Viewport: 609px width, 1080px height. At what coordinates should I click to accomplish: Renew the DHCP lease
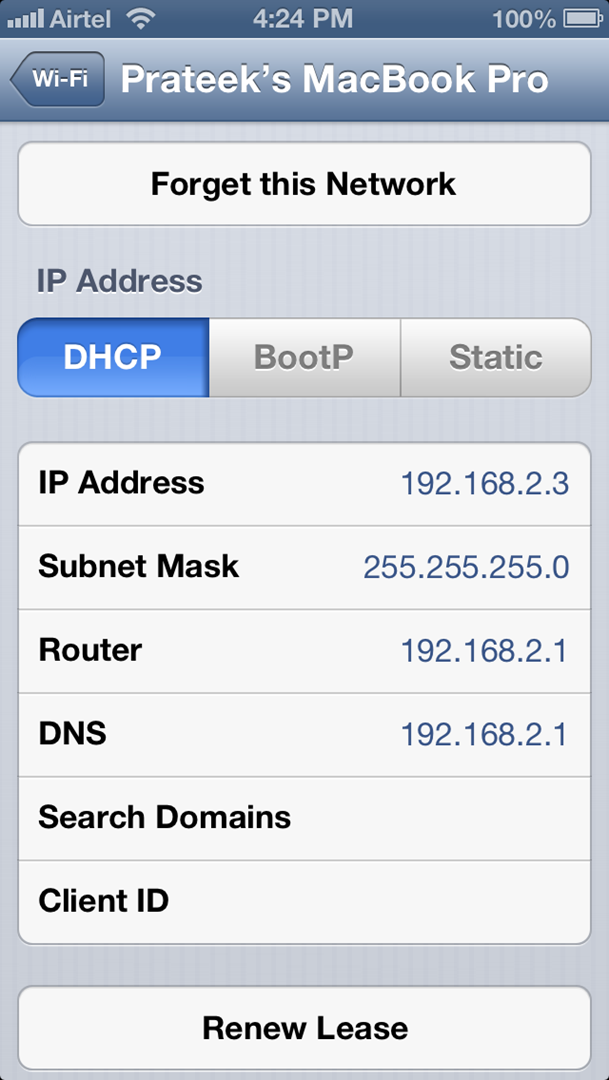[x=304, y=1028]
